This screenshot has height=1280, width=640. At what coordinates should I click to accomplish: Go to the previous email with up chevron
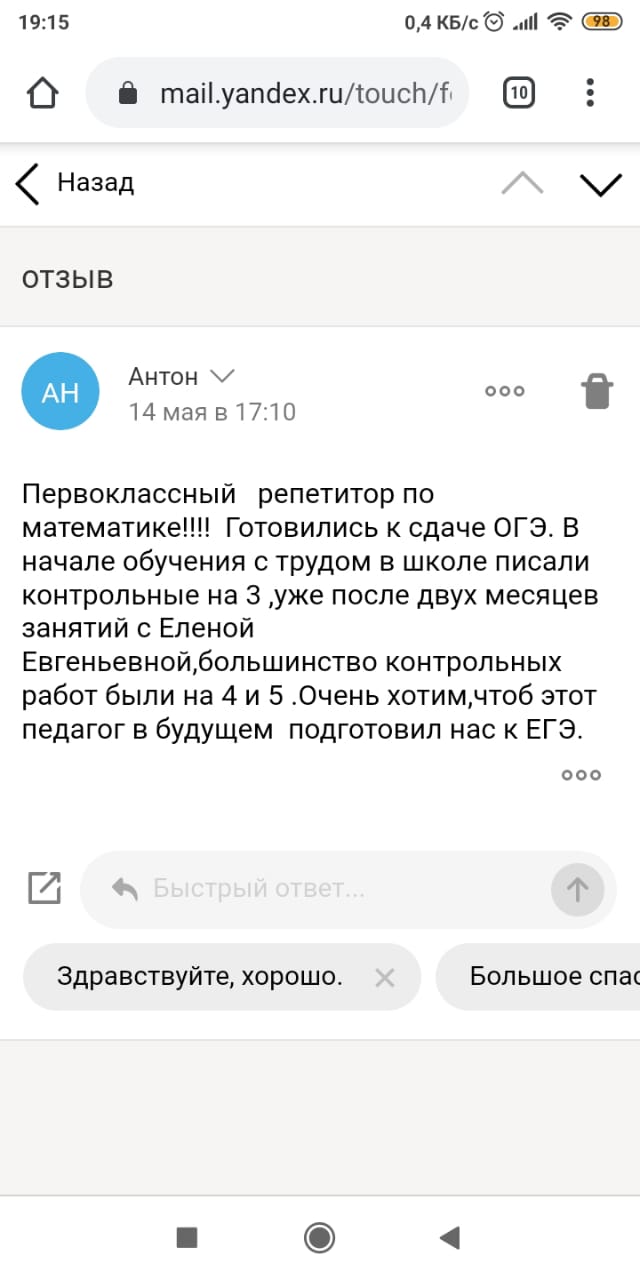click(522, 184)
